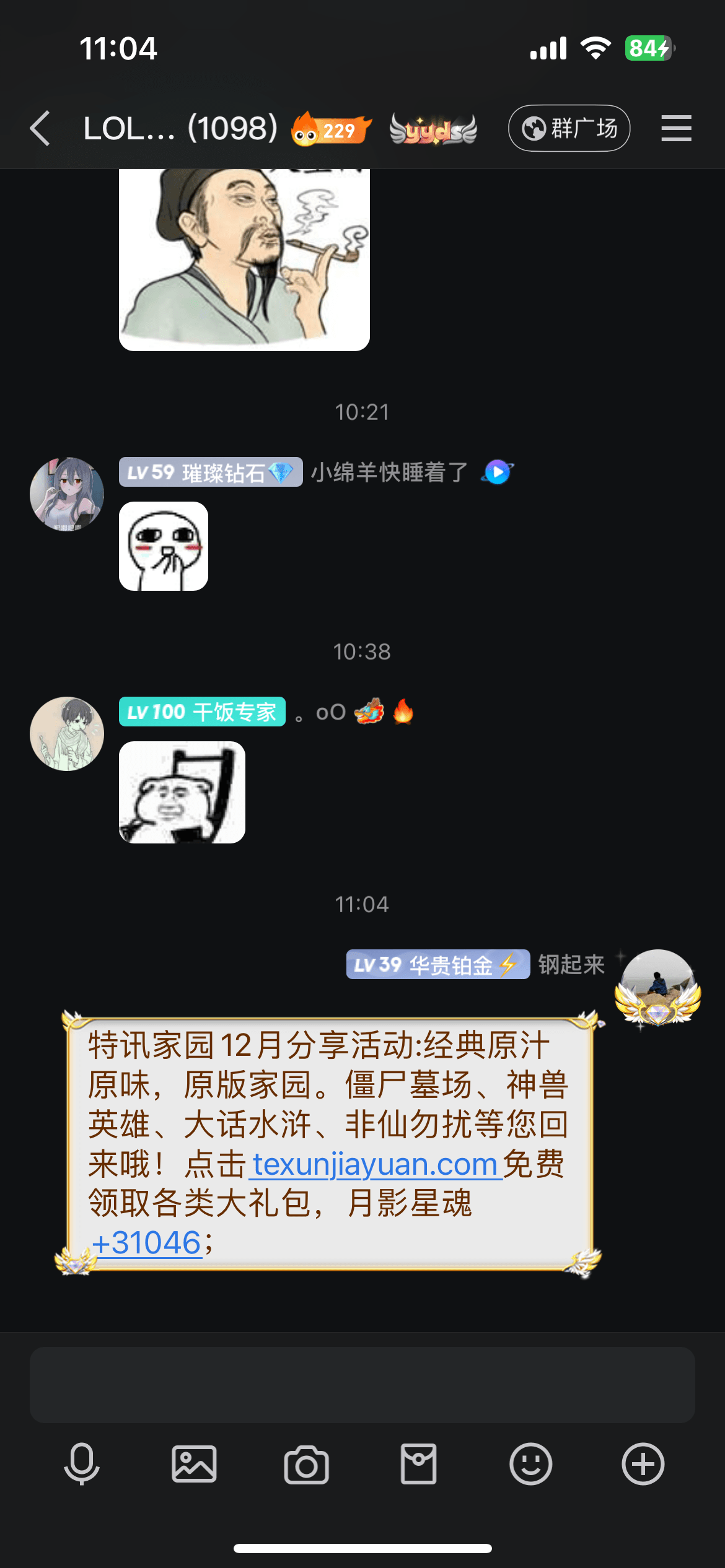Open the LV100 干饭专家 member's avatar
Screen dimensions: 725x1568
[x=67, y=734]
